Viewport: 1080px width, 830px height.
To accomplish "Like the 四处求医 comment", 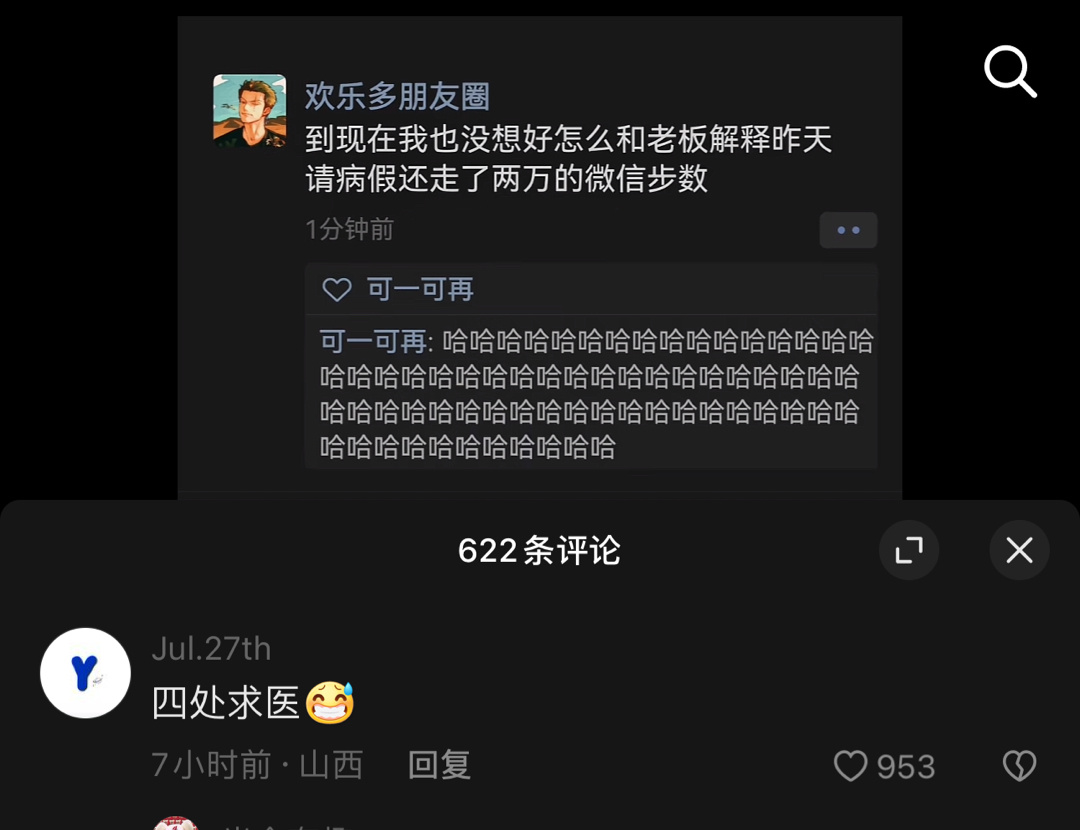I will [851, 766].
